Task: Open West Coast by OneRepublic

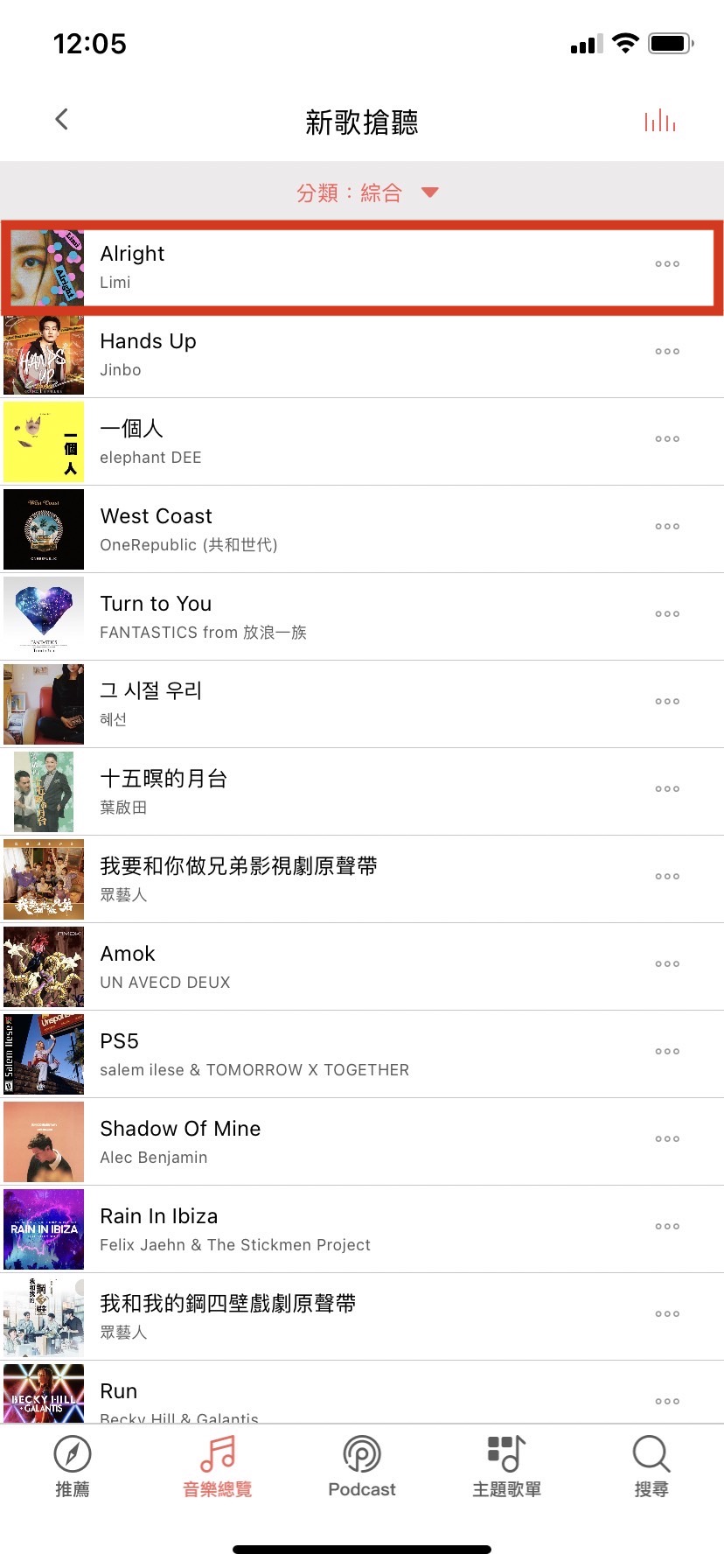Action: point(350,529)
